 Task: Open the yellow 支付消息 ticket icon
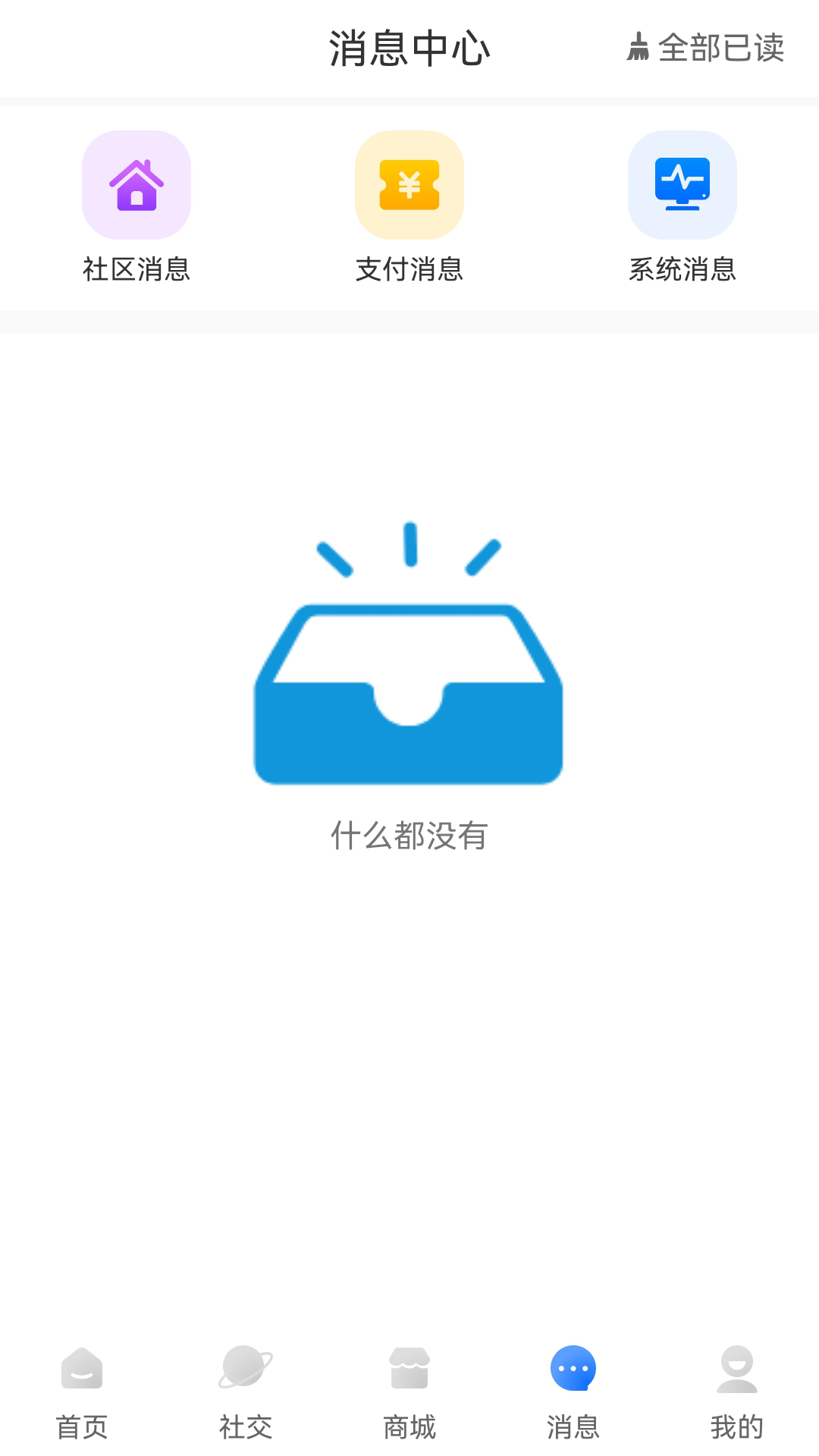tap(409, 184)
